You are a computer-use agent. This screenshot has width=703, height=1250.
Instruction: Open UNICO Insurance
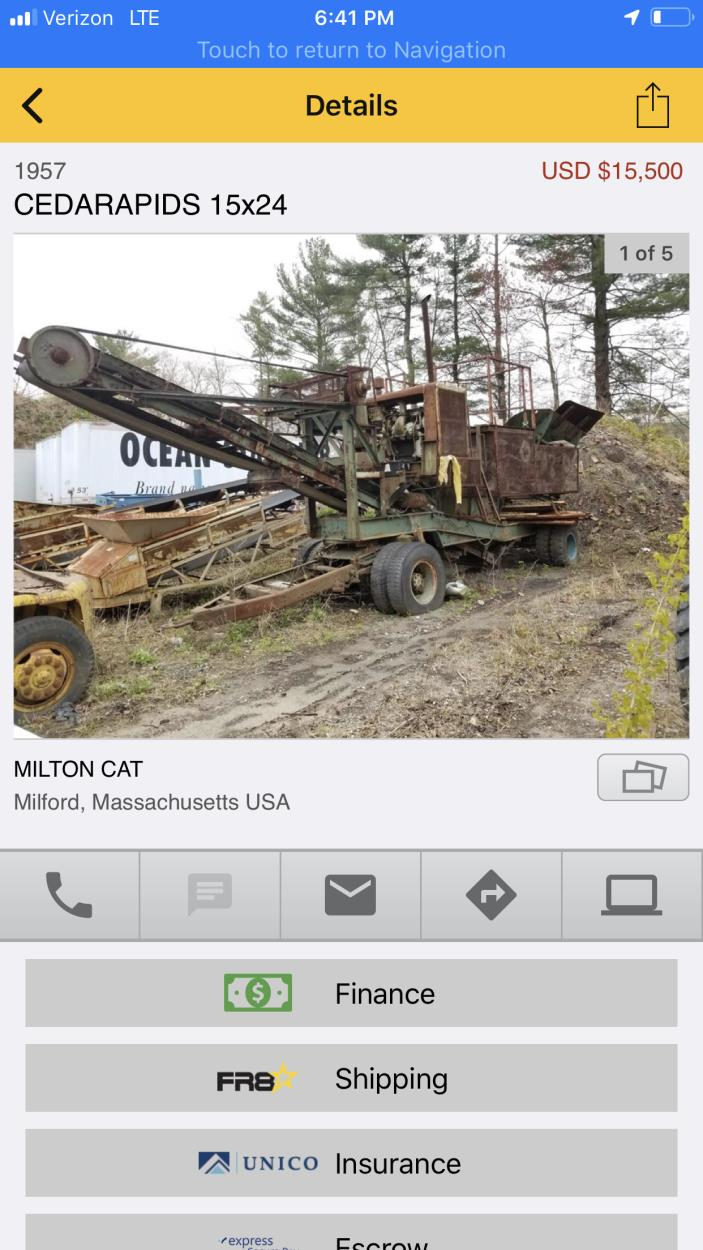[351, 1163]
